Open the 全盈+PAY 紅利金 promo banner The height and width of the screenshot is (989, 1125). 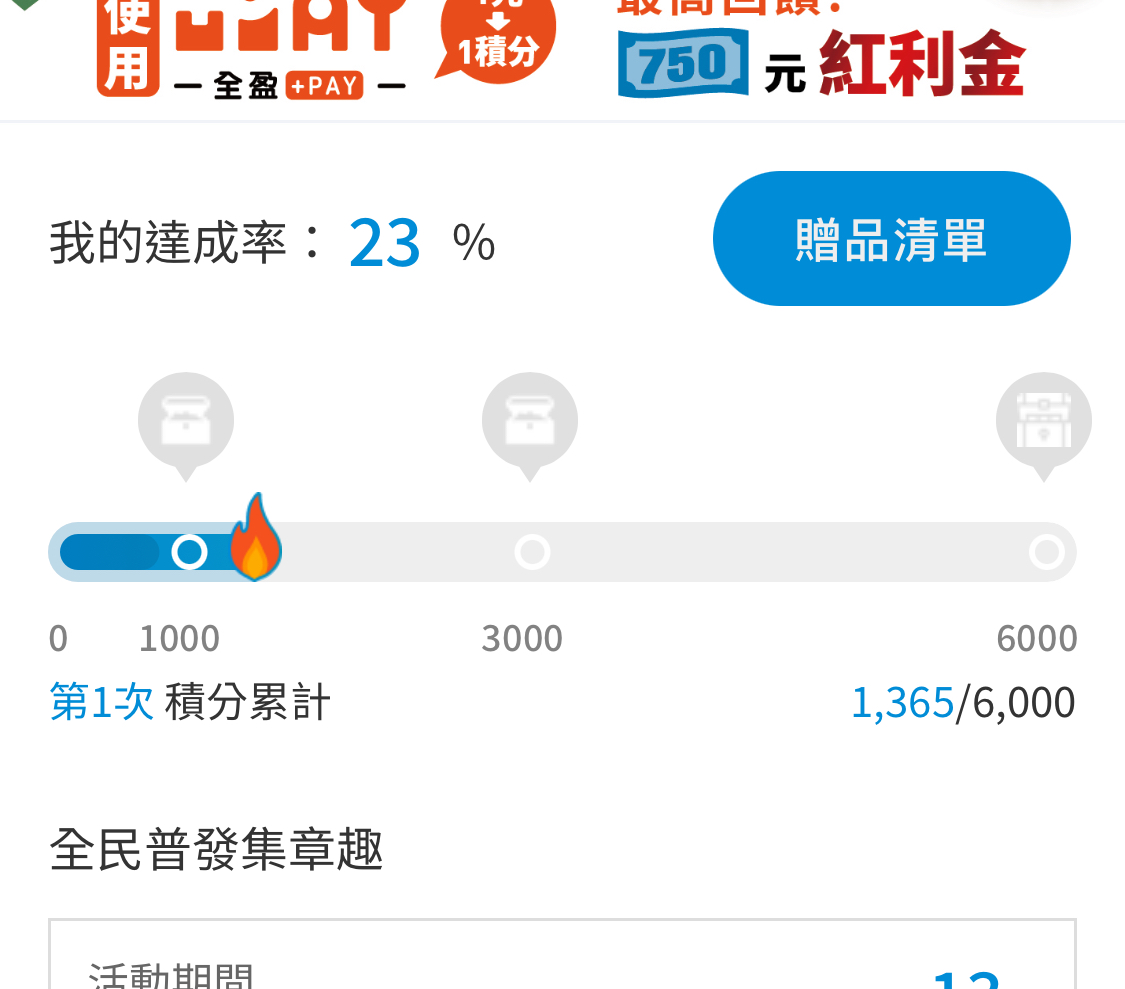(x=560, y=55)
